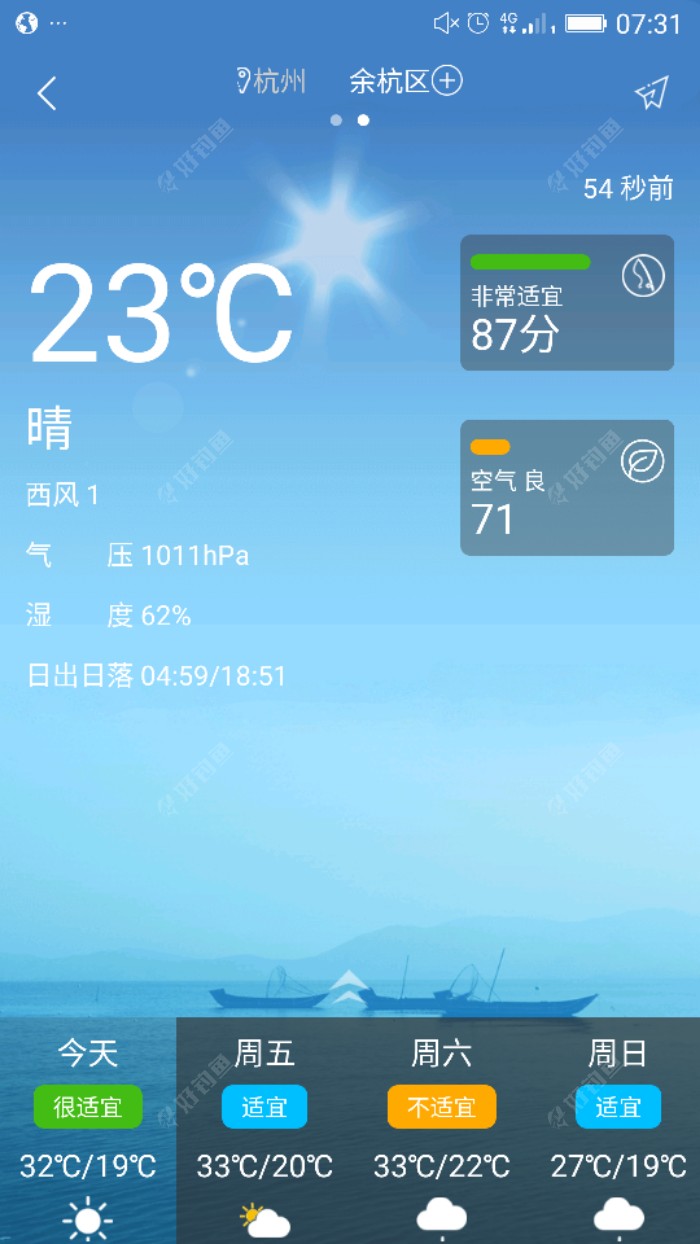The image size is (700, 1244).
Task: Expand the forecast panel with the up arrows
Action: [348, 986]
